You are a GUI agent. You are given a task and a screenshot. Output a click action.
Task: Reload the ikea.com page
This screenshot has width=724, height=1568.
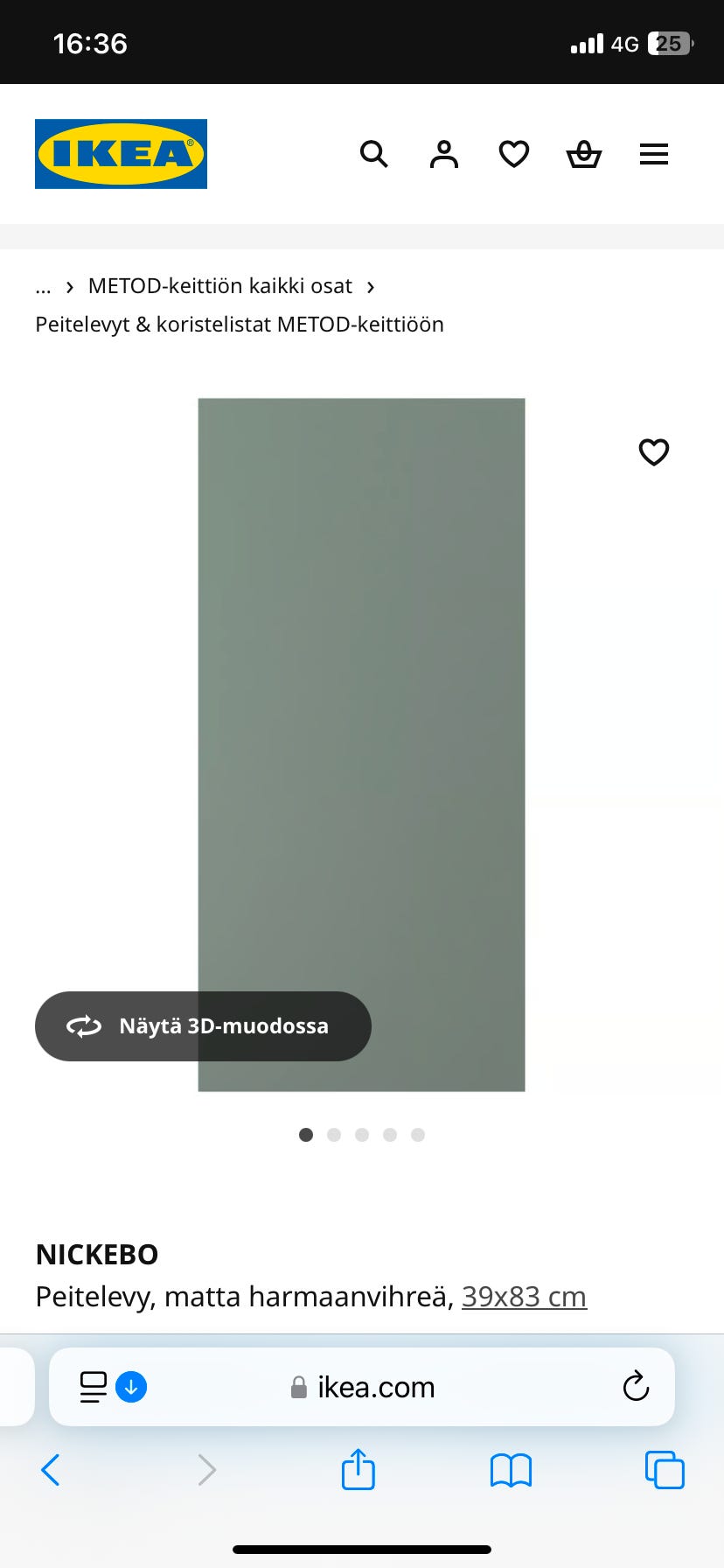tap(636, 1387)
